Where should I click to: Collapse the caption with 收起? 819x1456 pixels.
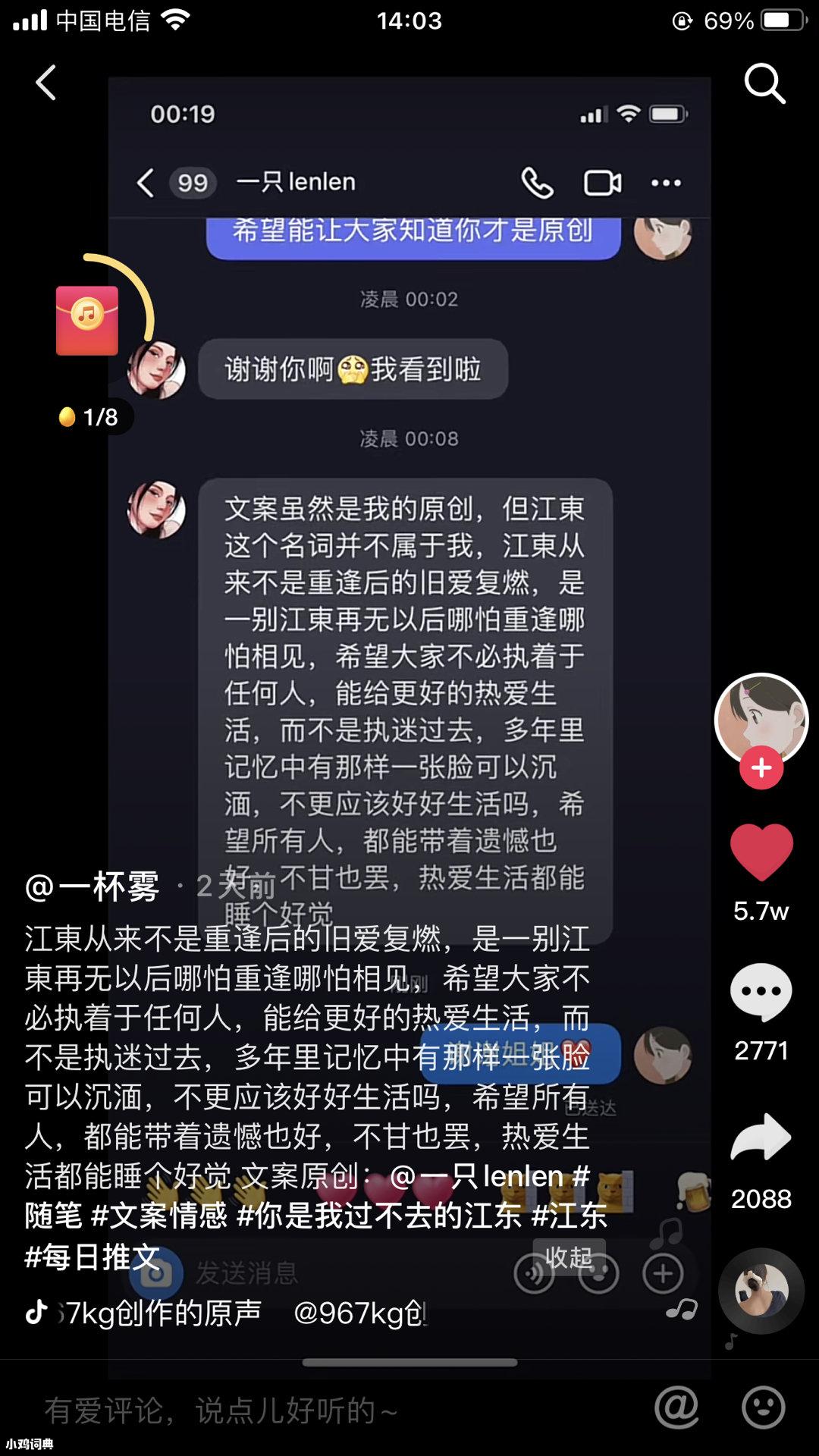569,1257
